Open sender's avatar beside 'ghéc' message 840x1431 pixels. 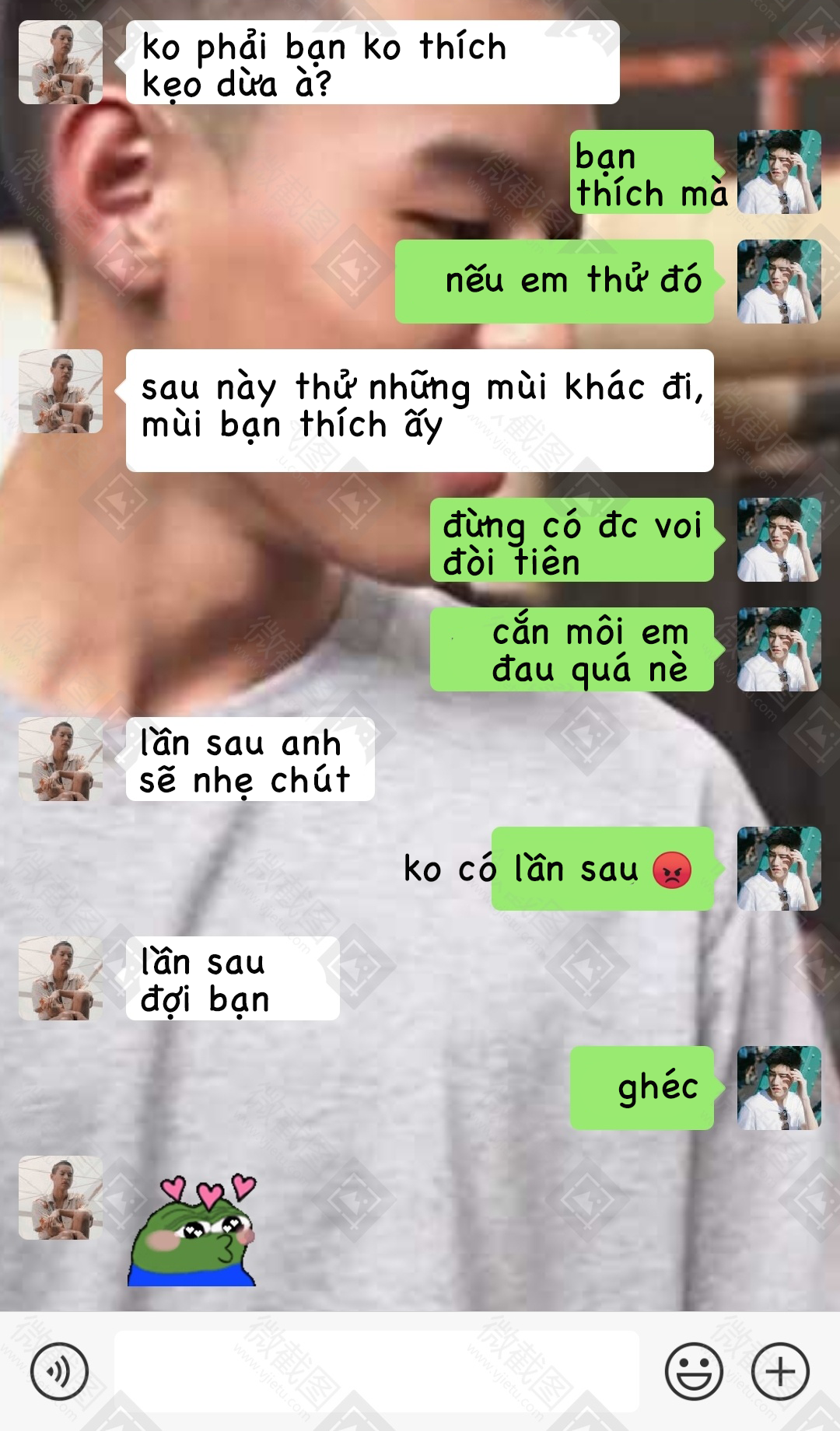[x=779, y=1088]
